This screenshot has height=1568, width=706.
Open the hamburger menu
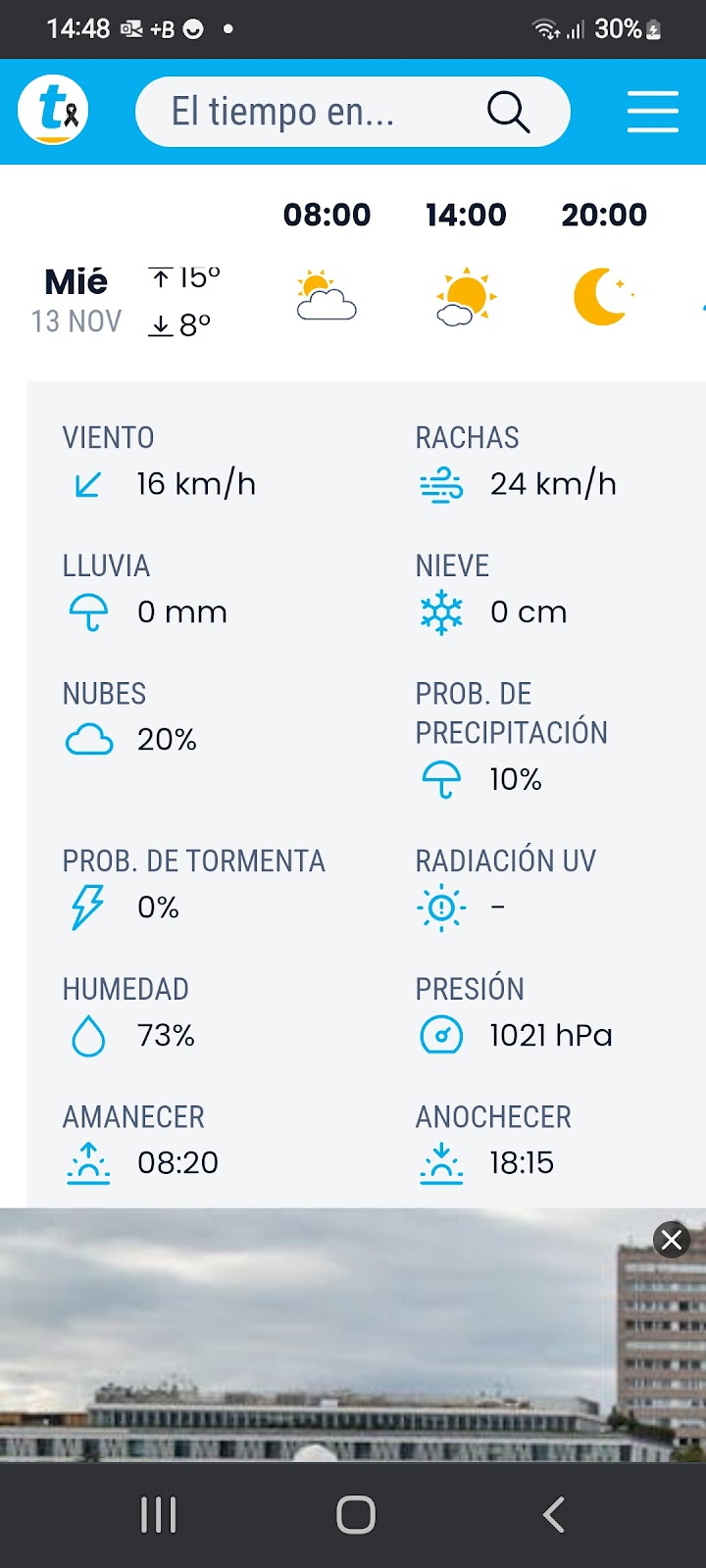click(653, 112)
